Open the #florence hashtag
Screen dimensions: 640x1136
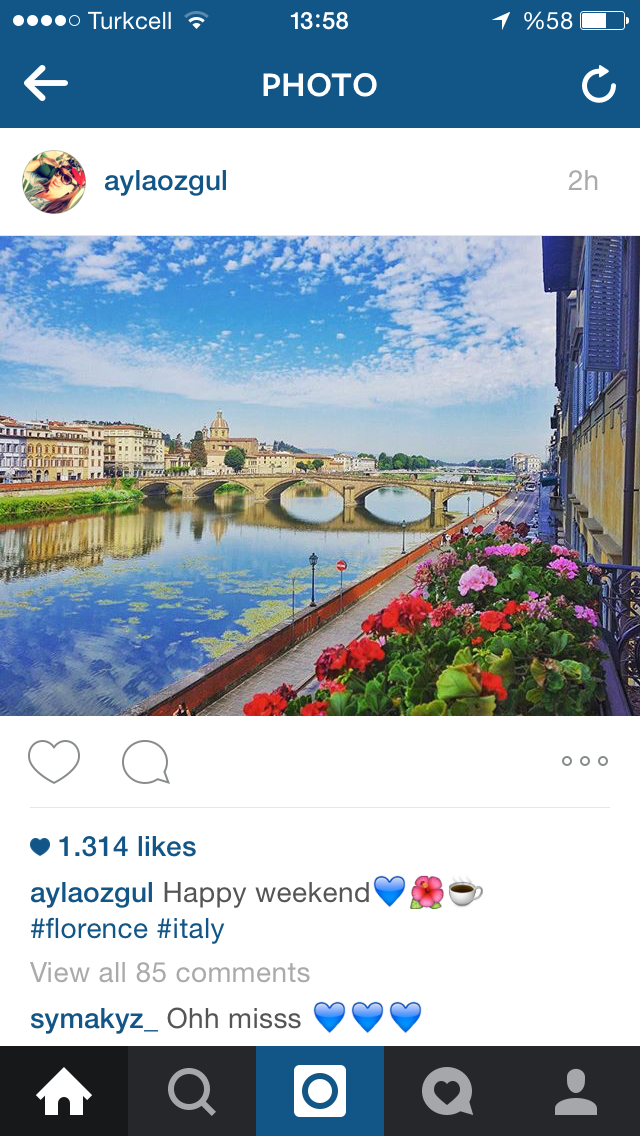88,929
